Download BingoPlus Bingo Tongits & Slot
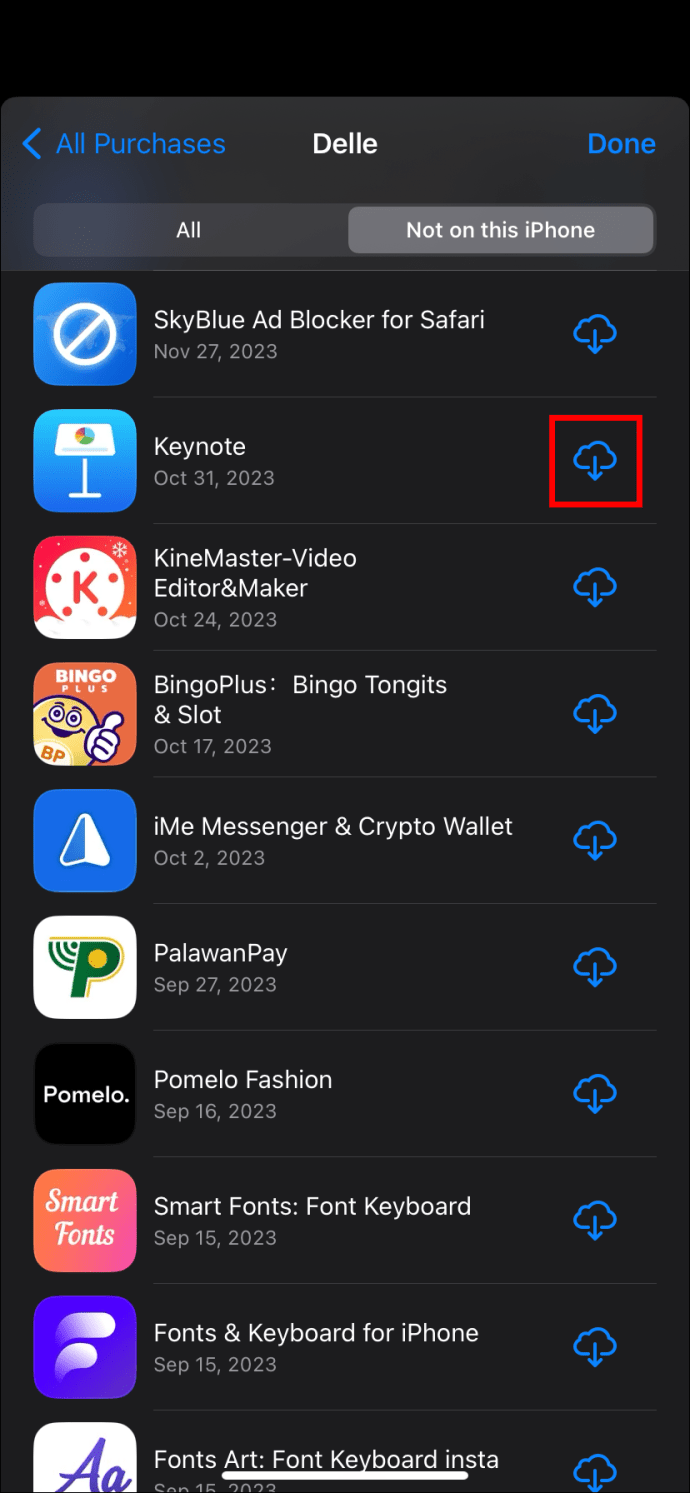The image size is (690, 1493). (x=595, y=714)
